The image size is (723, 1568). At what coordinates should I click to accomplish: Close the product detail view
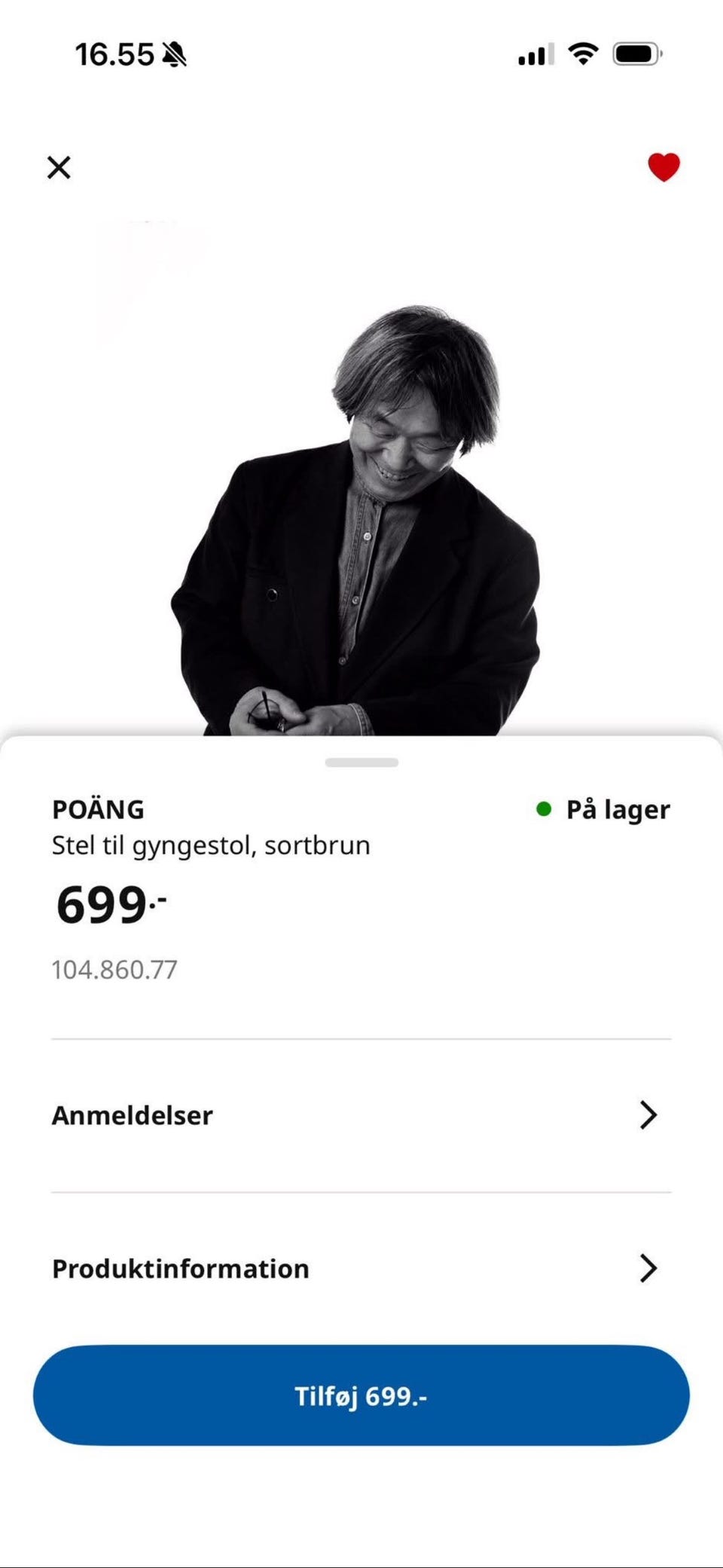pyautogui.click(x=59, y=167)
